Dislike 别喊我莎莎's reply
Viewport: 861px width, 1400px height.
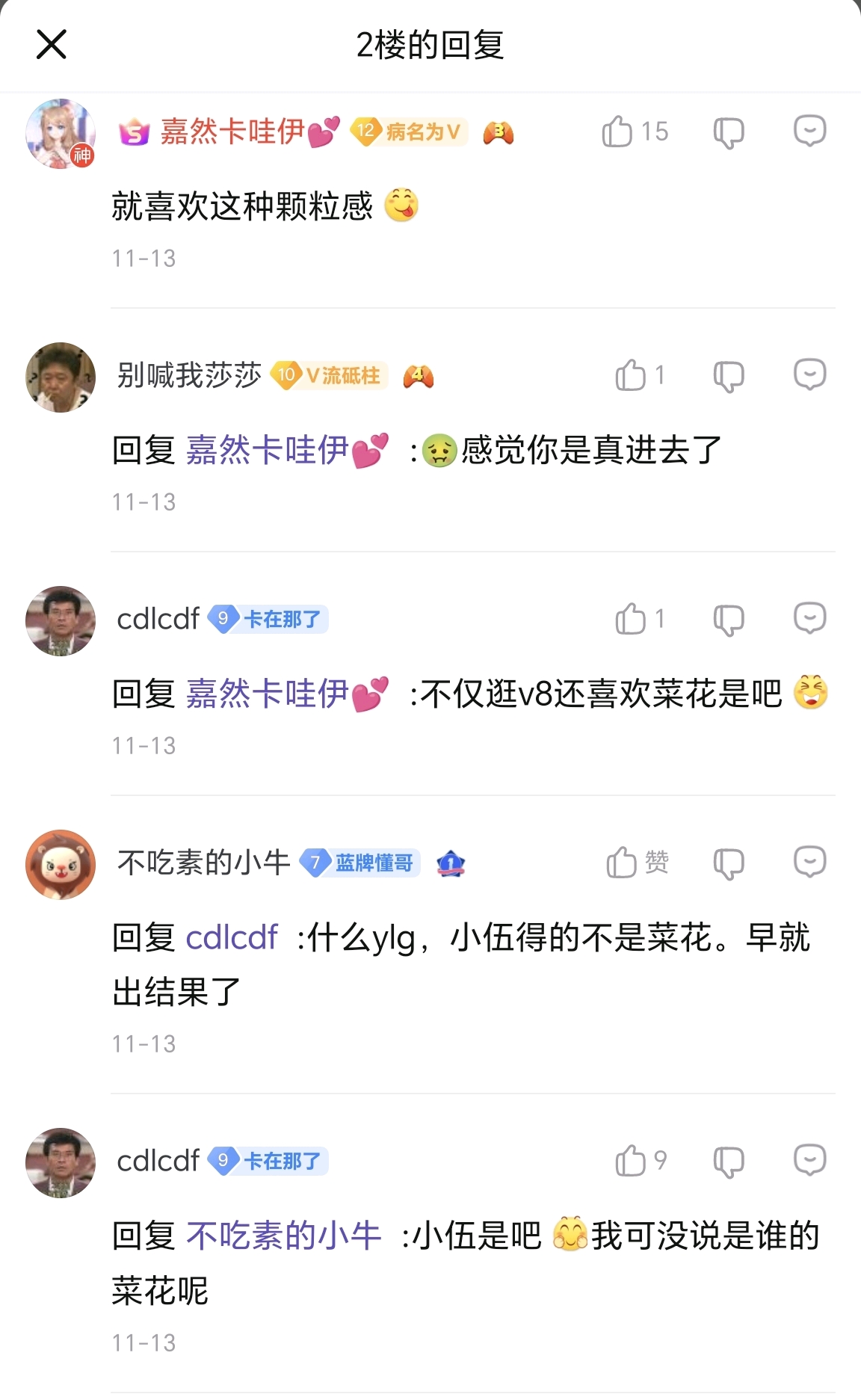coord(729,376)
